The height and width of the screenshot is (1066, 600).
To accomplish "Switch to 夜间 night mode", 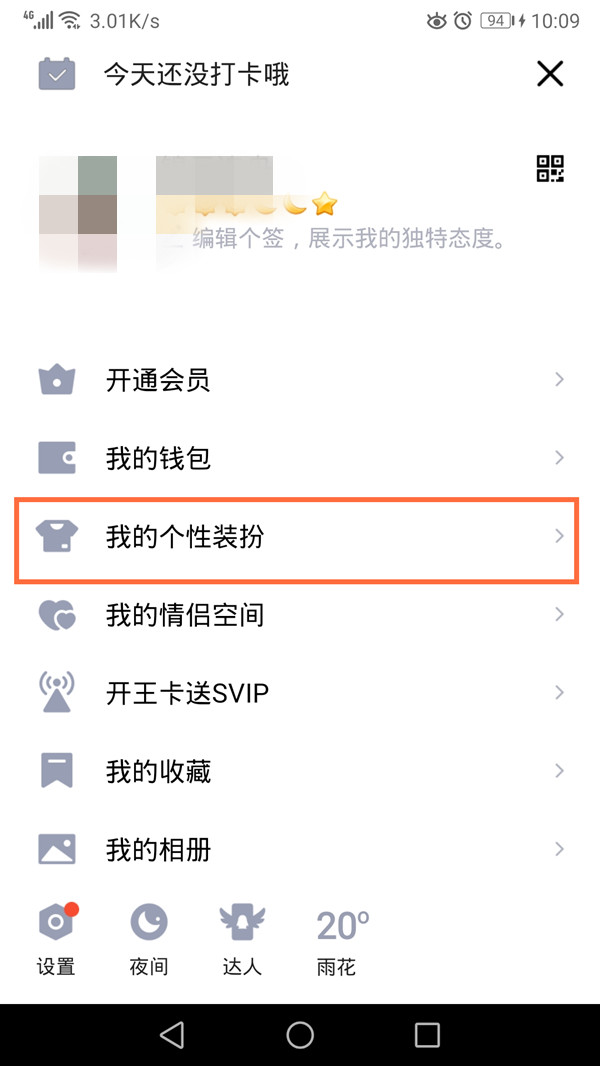I will 149,938.
